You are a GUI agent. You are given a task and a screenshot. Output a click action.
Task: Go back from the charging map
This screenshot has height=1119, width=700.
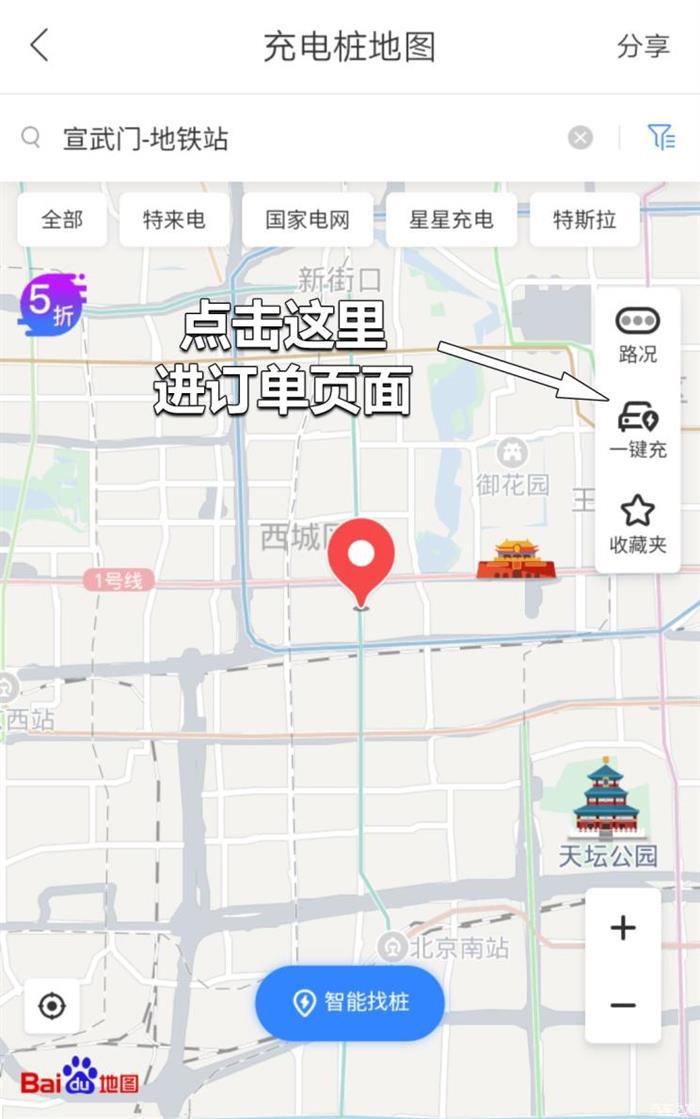coord(39,46)
